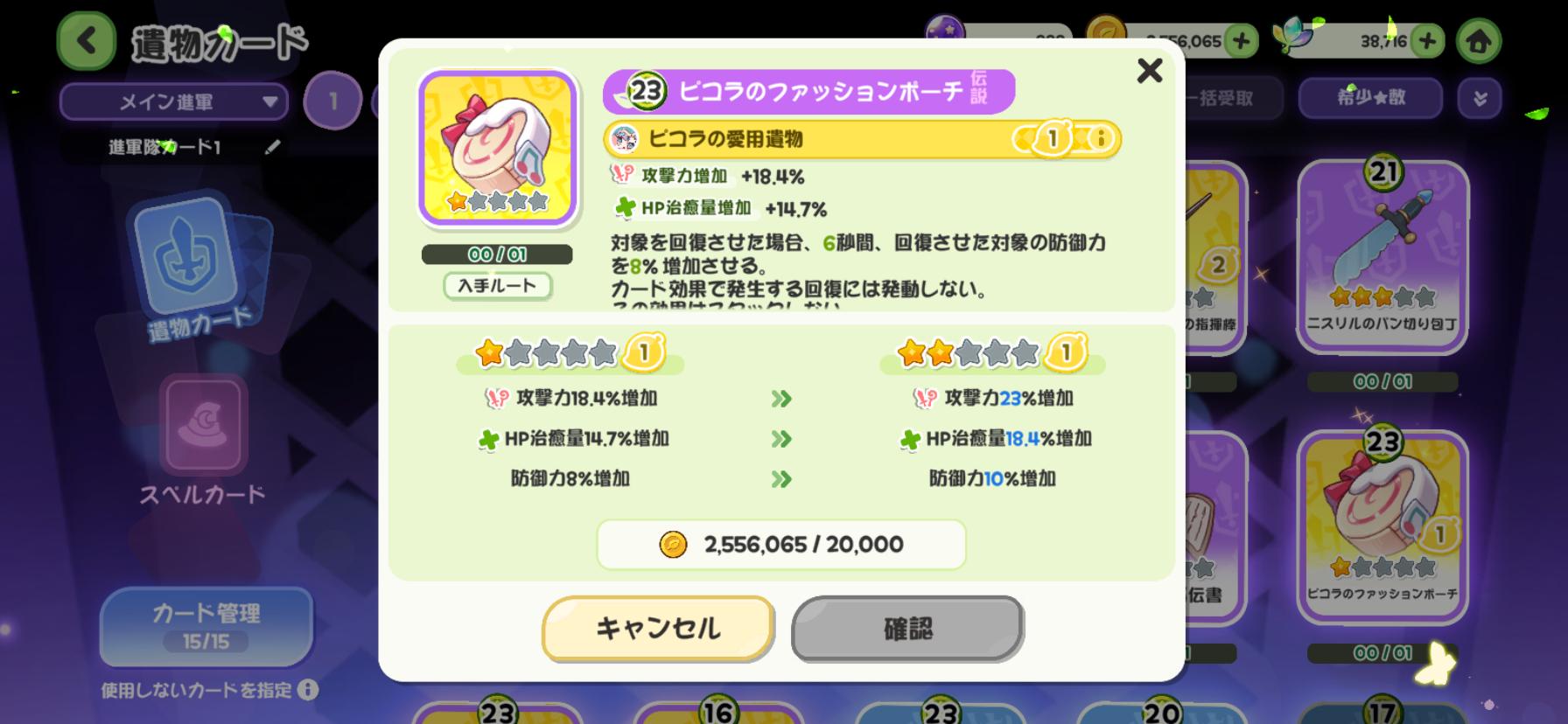Confirm upgrade with 確認 button
The image size is (1568, 724).
pos(907,628)
